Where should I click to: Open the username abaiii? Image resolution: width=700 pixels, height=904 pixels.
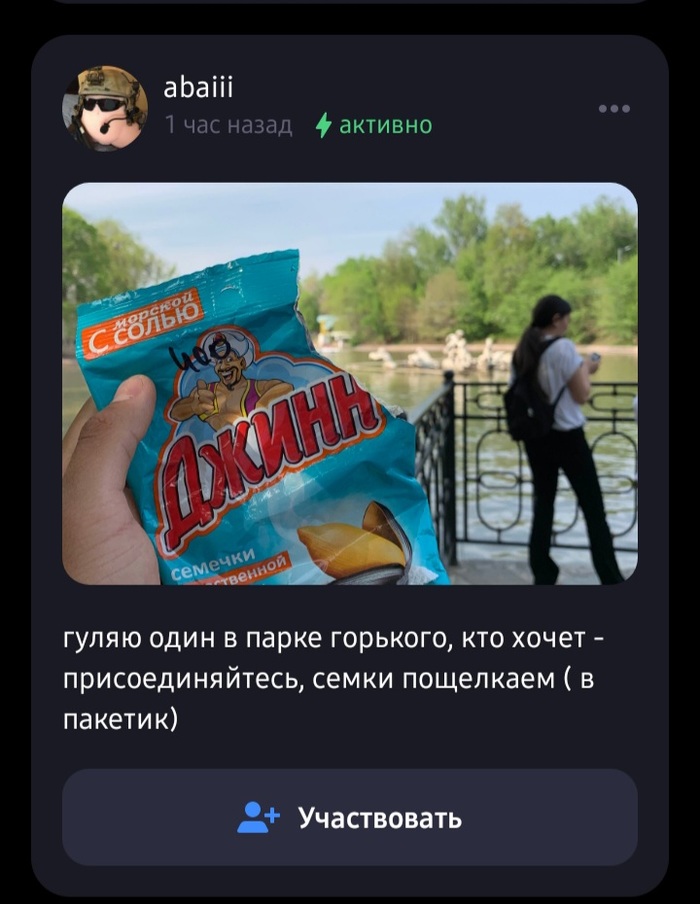[x=198, y=89]
